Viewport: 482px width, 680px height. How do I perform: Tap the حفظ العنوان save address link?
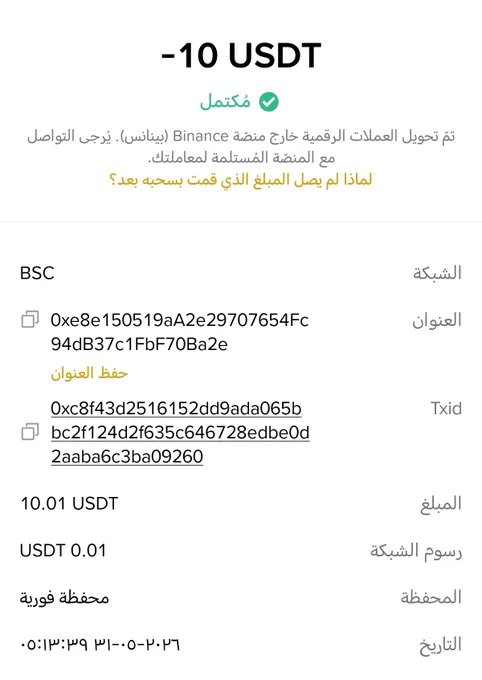(x=89, y=373)
